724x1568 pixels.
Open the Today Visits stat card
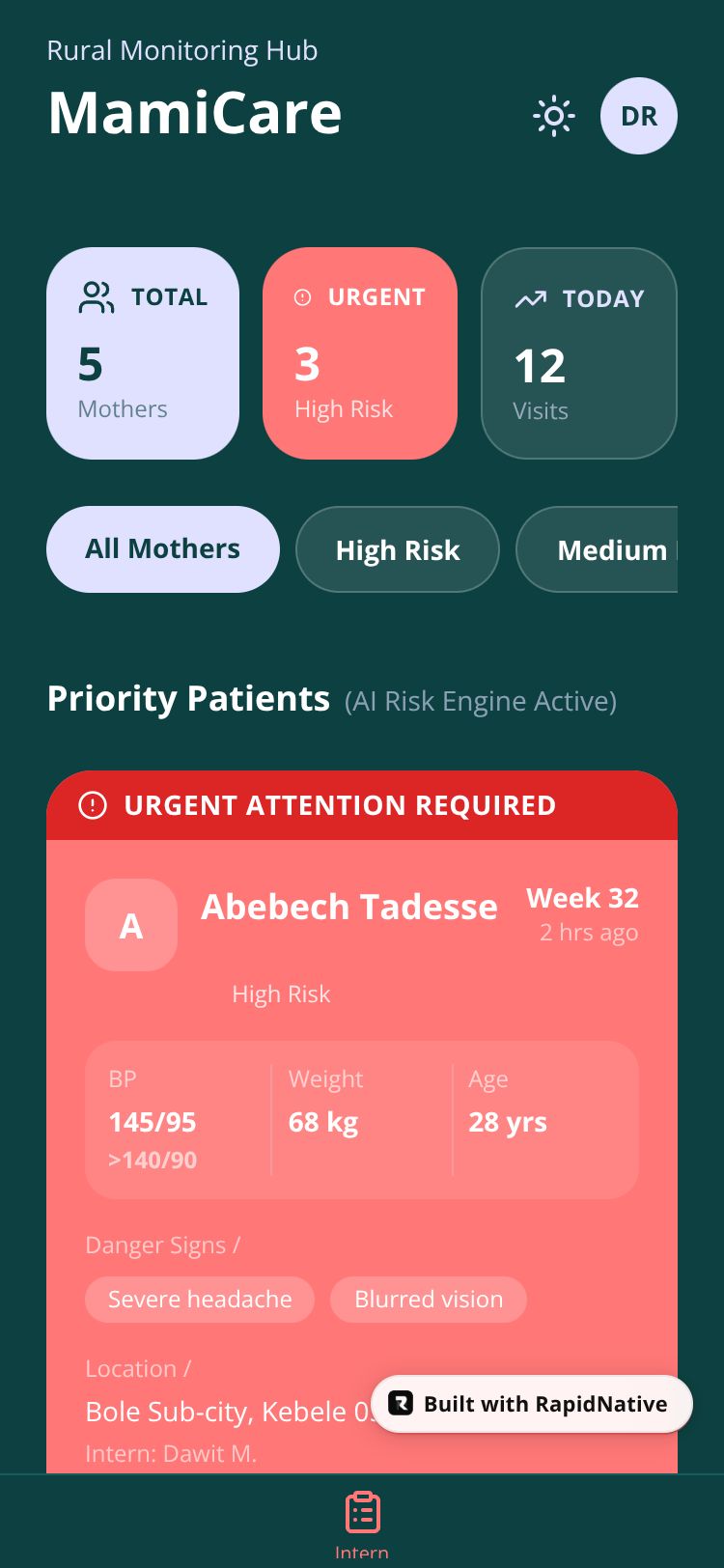578,353
